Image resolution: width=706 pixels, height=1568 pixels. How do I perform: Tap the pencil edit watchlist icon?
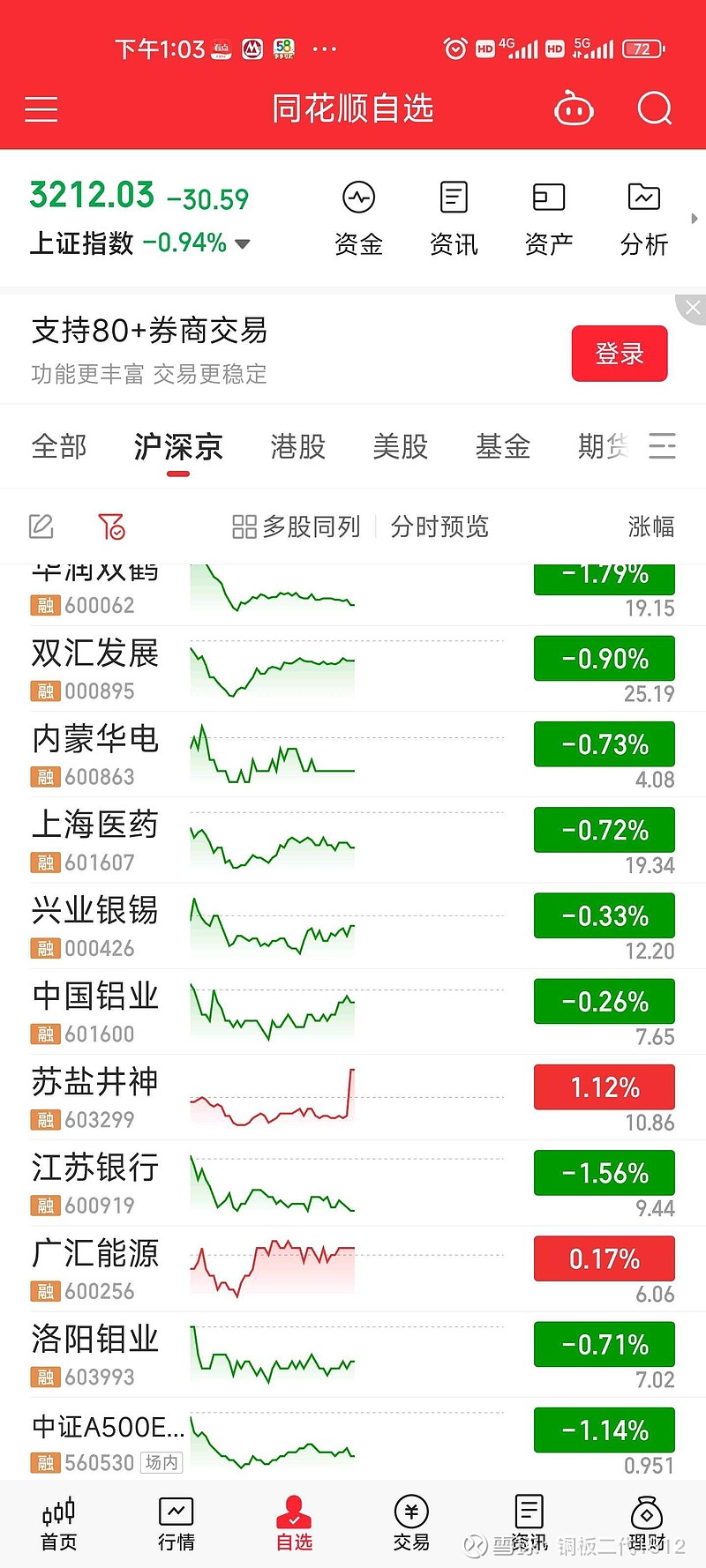click(41, 526)
